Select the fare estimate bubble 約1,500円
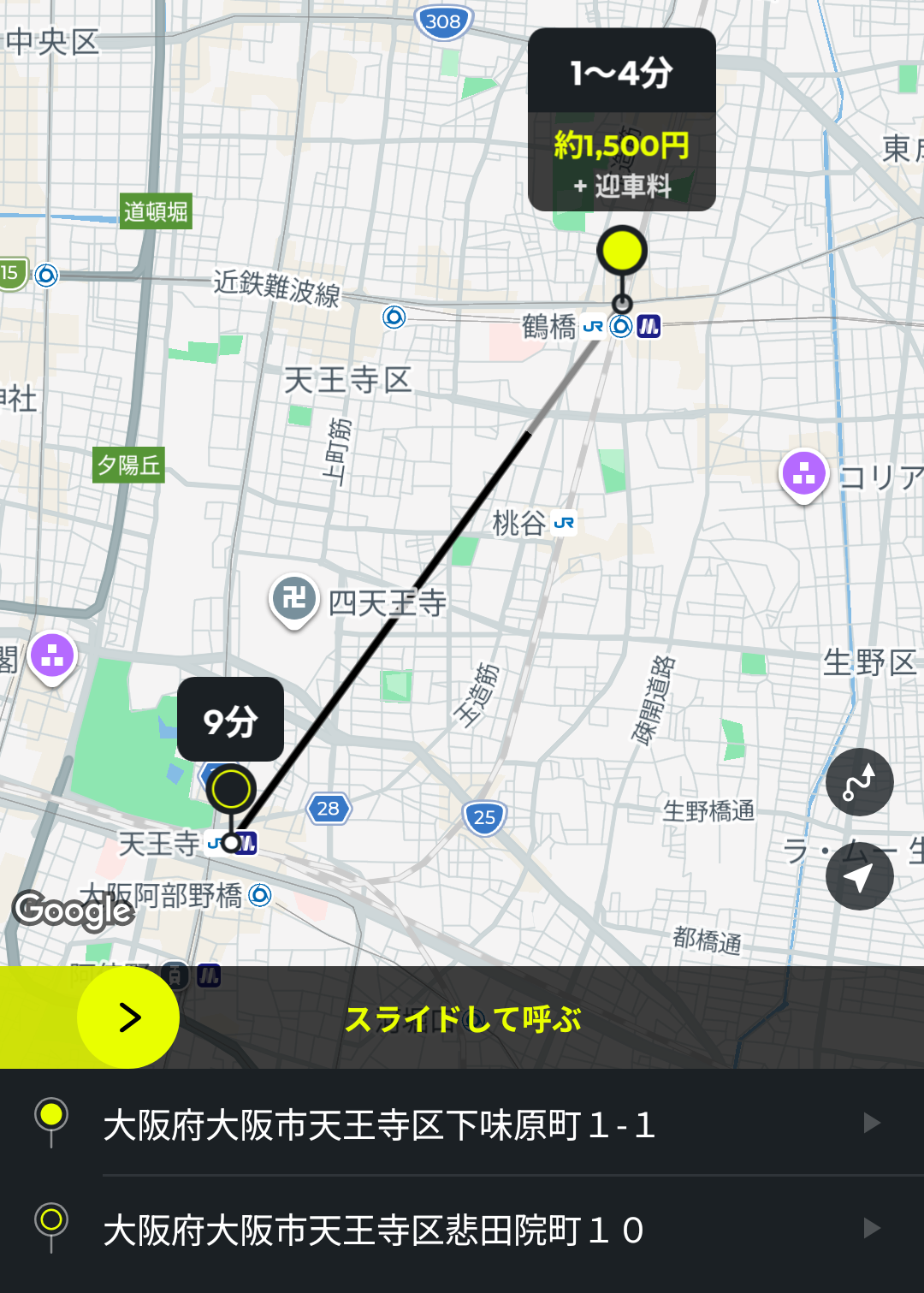This screenshot has width=924, height=1293. (x=622, y=161)
